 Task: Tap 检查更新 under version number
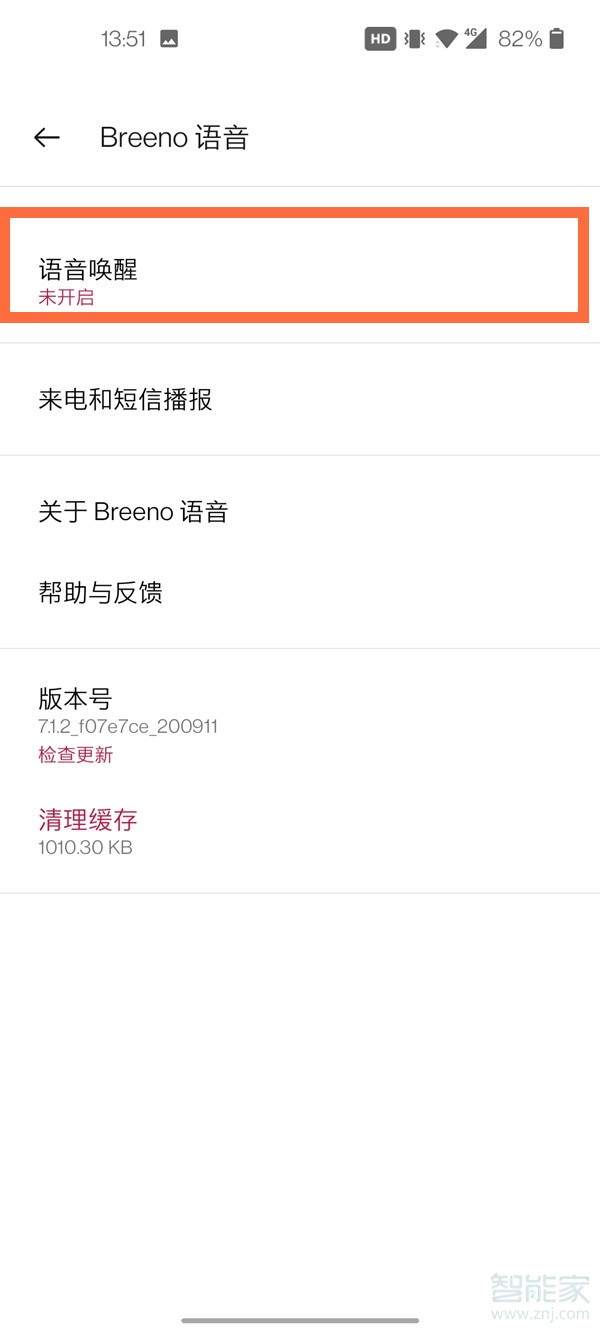click(x=76, y=755)
